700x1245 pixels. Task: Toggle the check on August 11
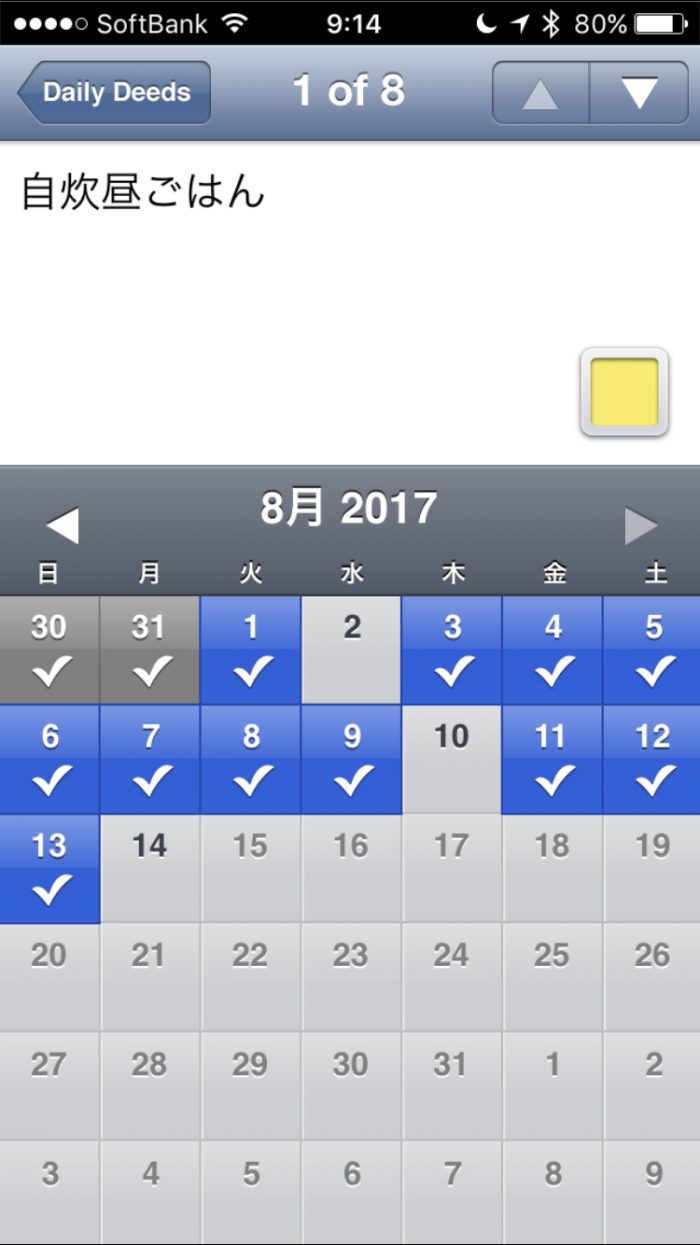[x=552, y=759]
